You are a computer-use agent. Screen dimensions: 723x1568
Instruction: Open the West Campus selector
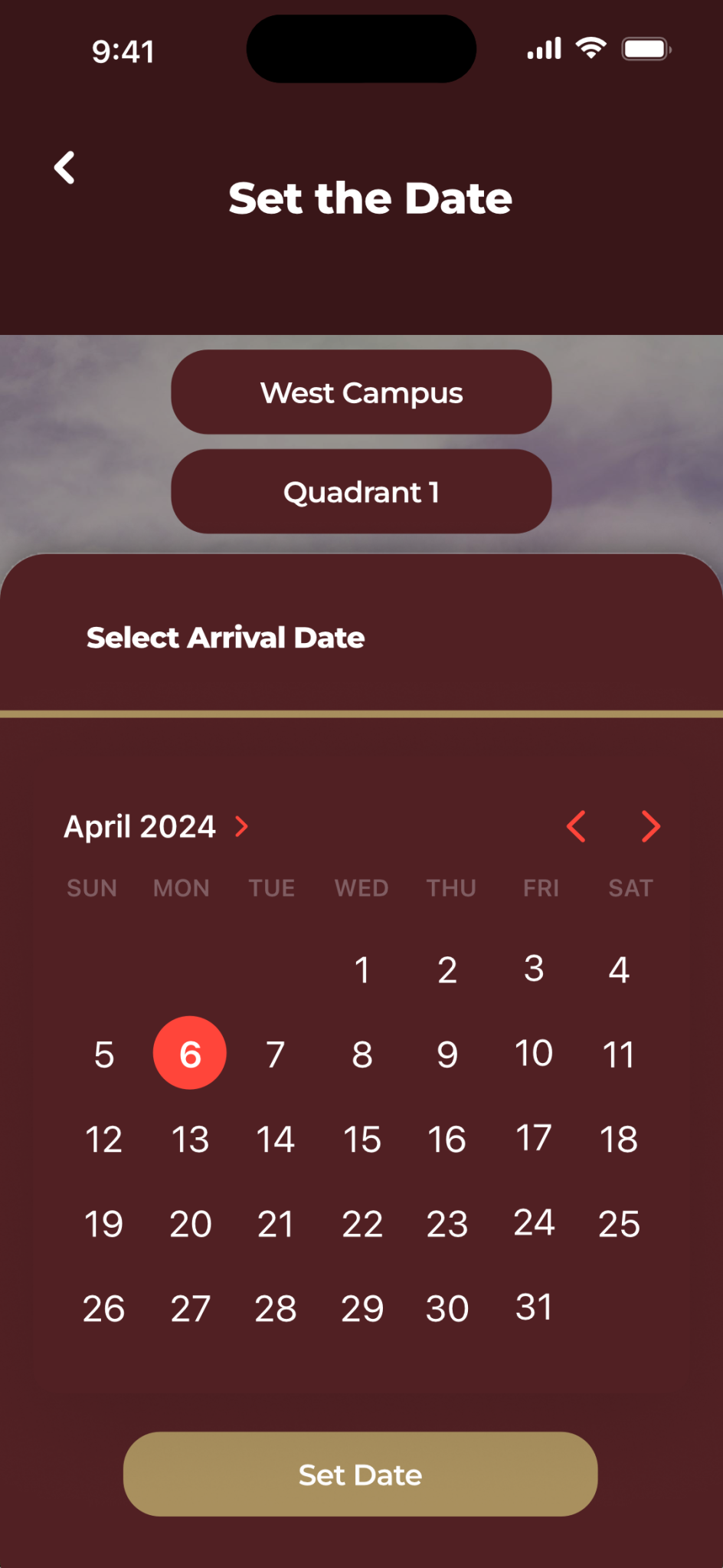point(361,392)
